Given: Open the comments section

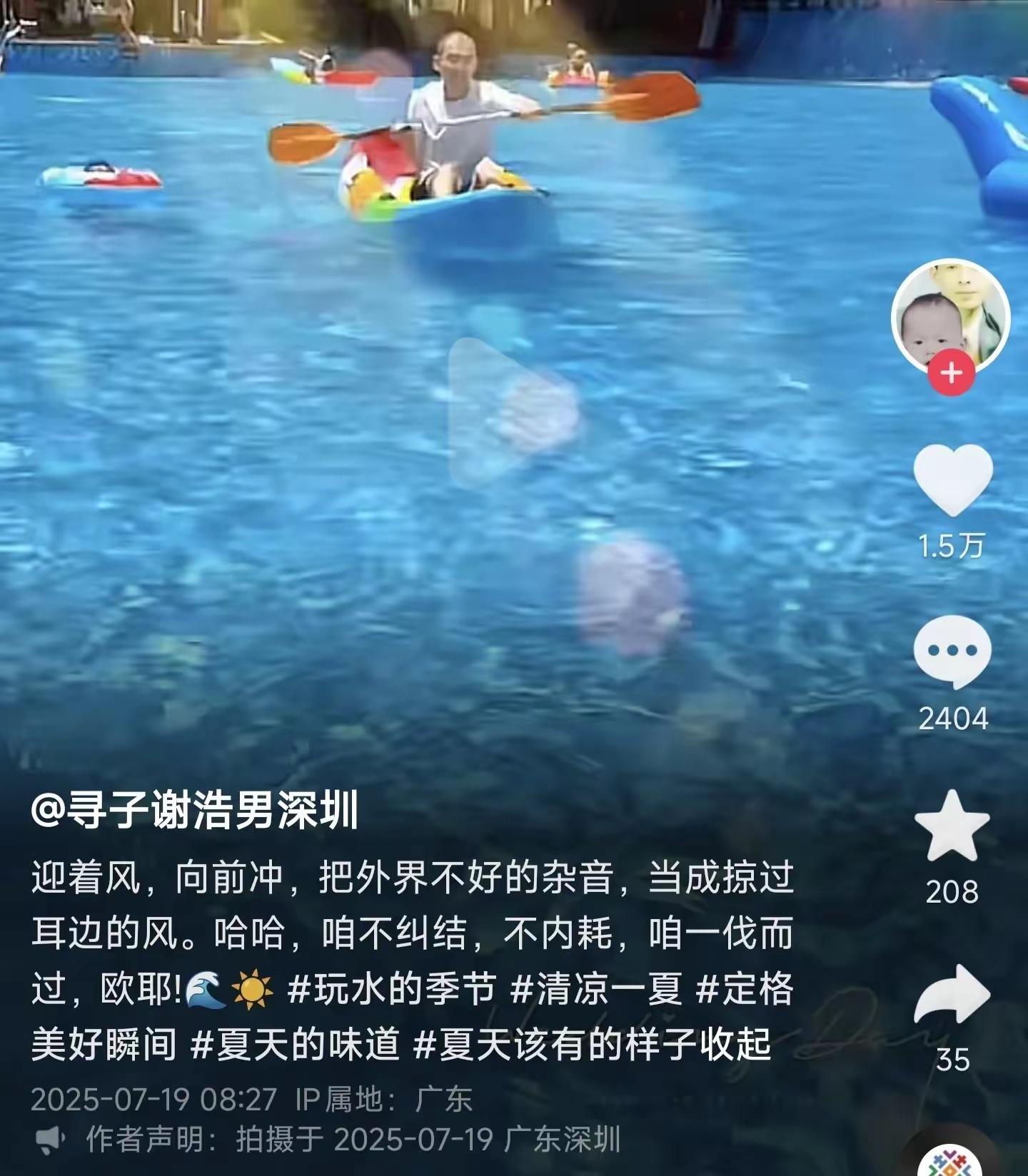Looking at the screenshot, I should click(x=952, y=652).
